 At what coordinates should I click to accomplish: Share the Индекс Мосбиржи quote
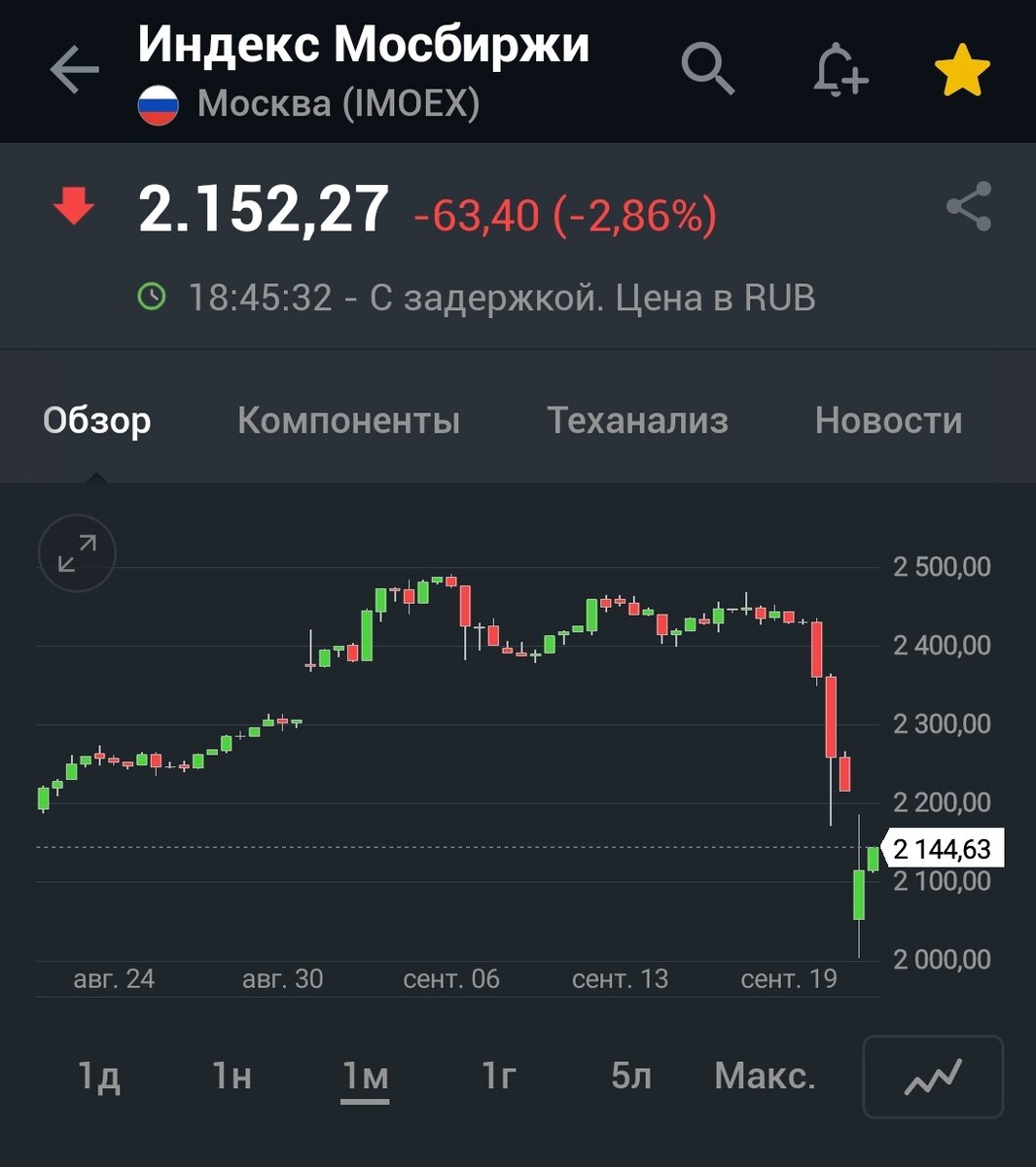969,206
